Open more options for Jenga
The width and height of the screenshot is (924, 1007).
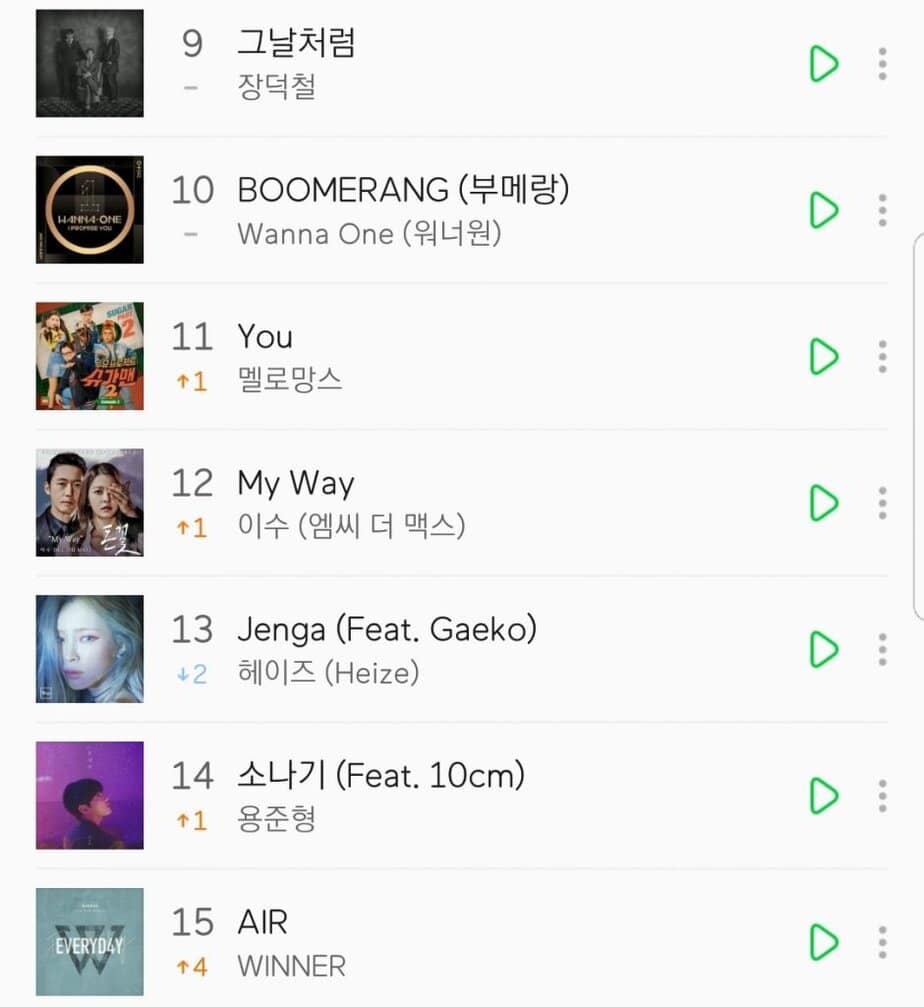point(882,649)
